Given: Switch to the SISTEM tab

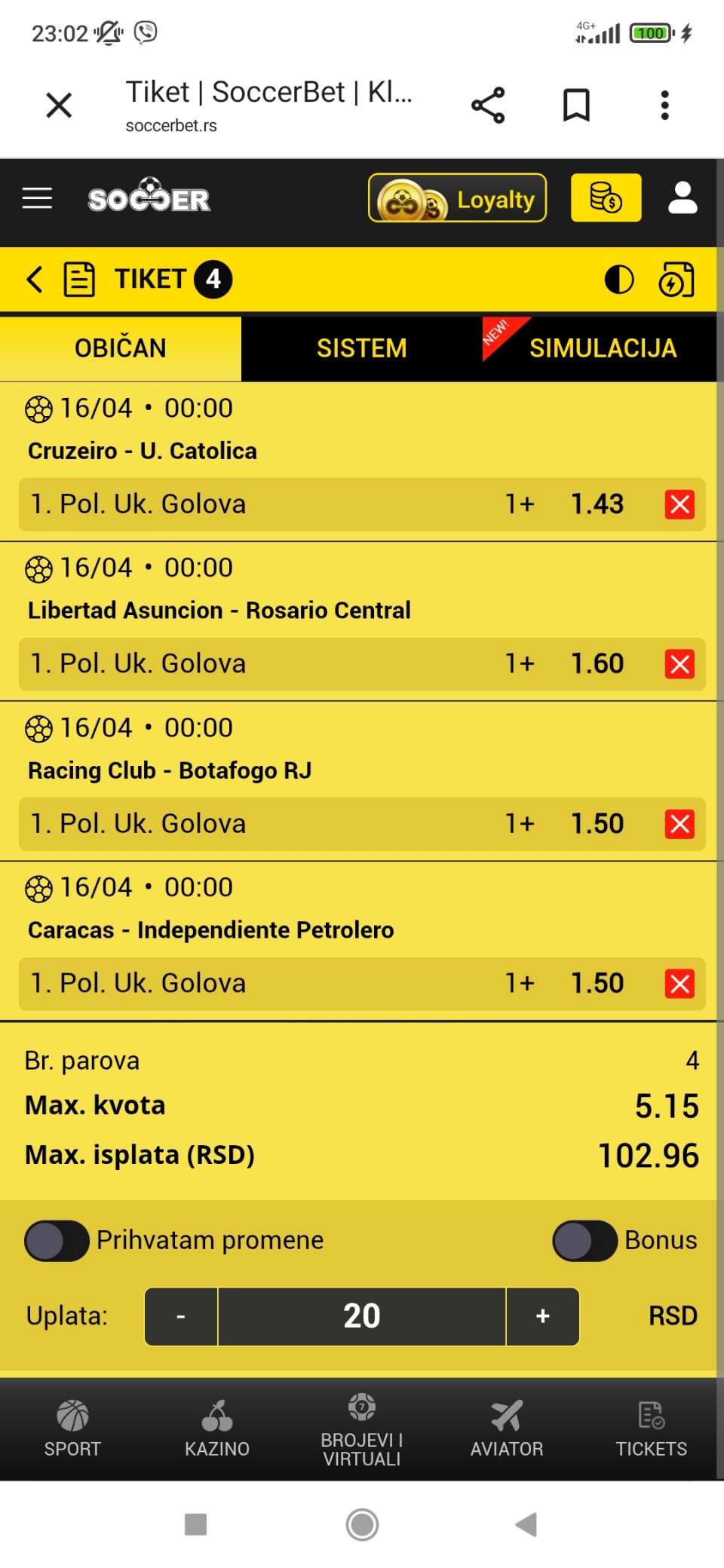Looking at the screenshot, I should (x=361, y=348).
